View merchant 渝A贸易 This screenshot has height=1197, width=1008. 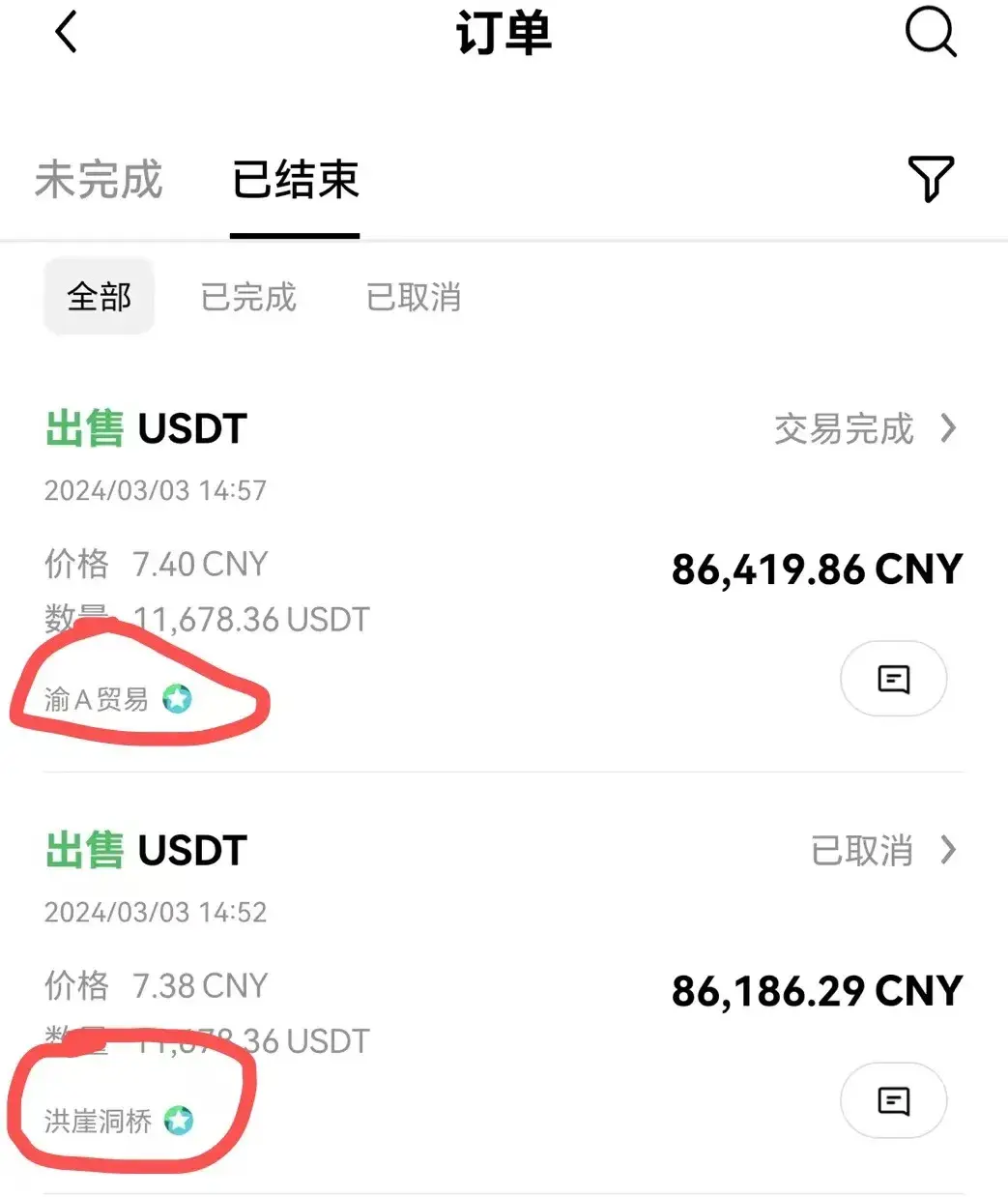pos(97,699)
